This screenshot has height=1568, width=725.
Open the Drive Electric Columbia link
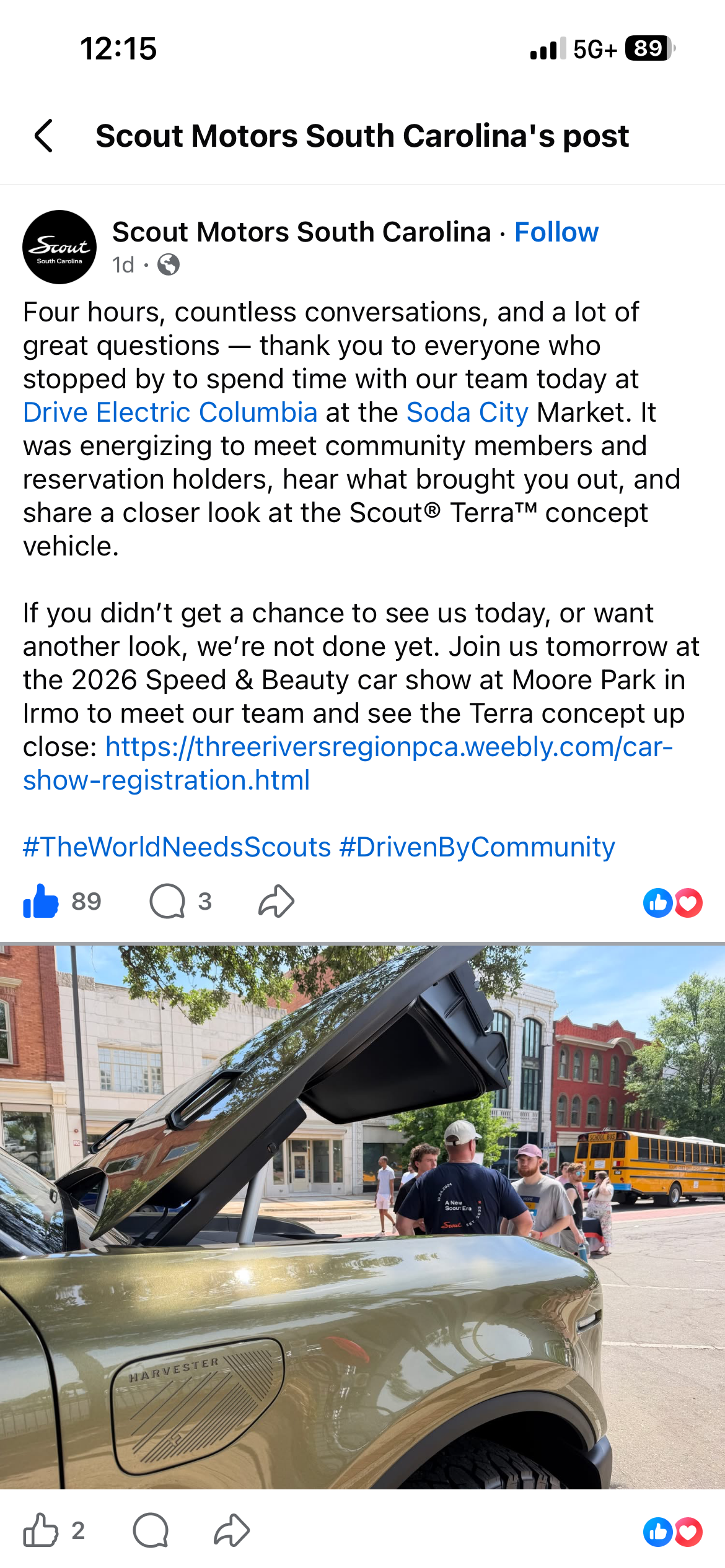(x=170, y=412)
